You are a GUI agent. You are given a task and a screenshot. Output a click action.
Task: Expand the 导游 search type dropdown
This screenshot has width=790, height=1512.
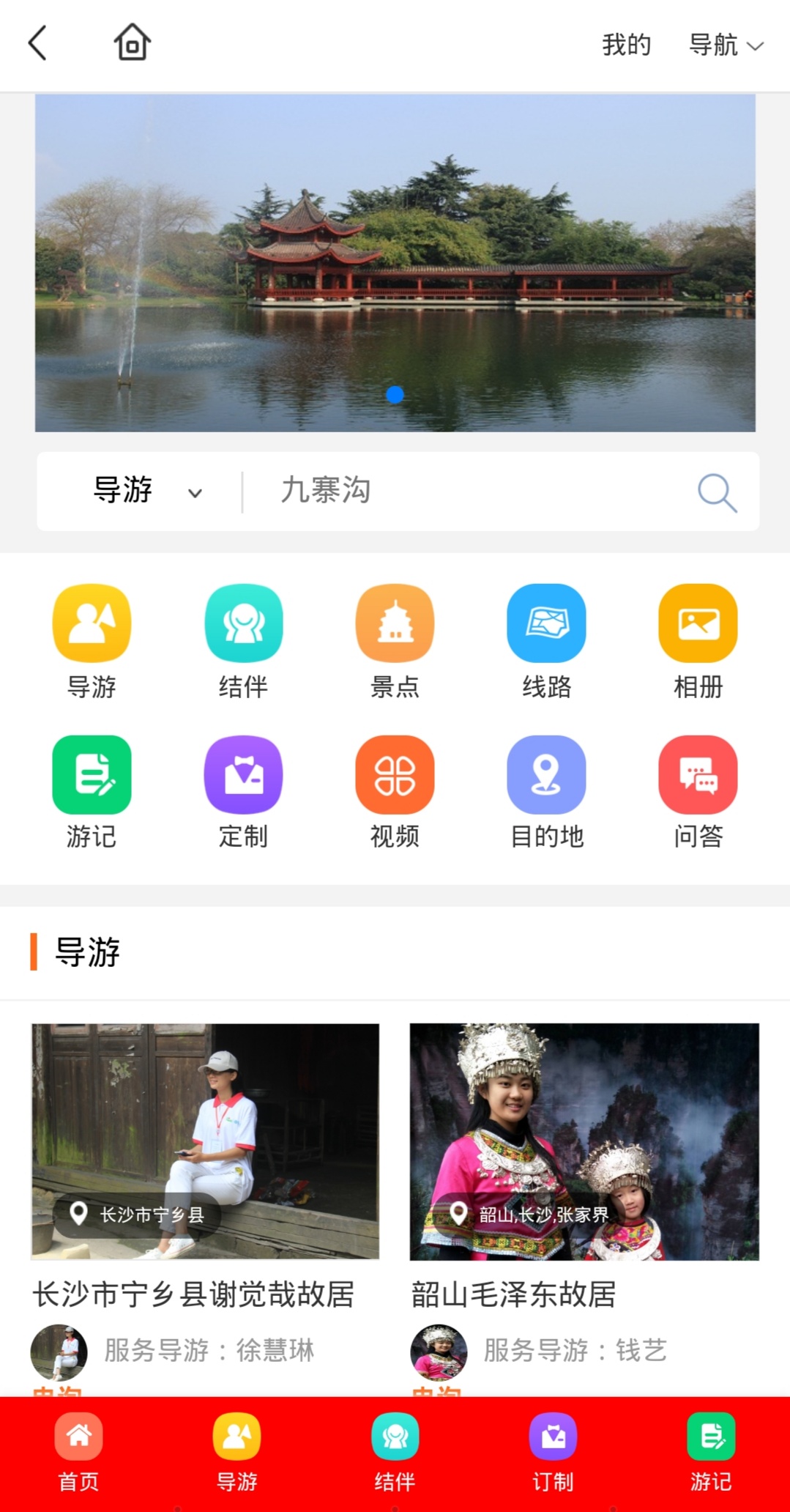[146, 491]
